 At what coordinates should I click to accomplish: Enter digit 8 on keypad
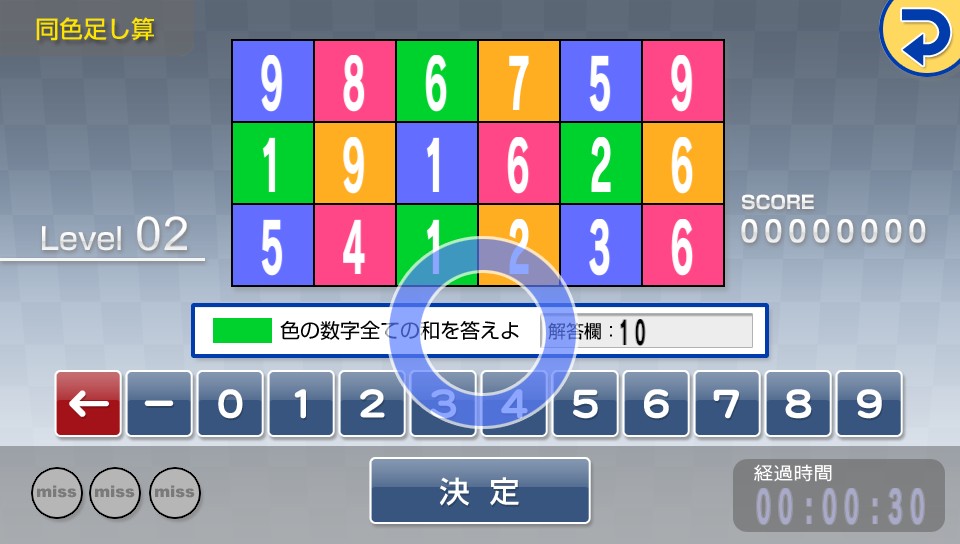pos(798,404)
